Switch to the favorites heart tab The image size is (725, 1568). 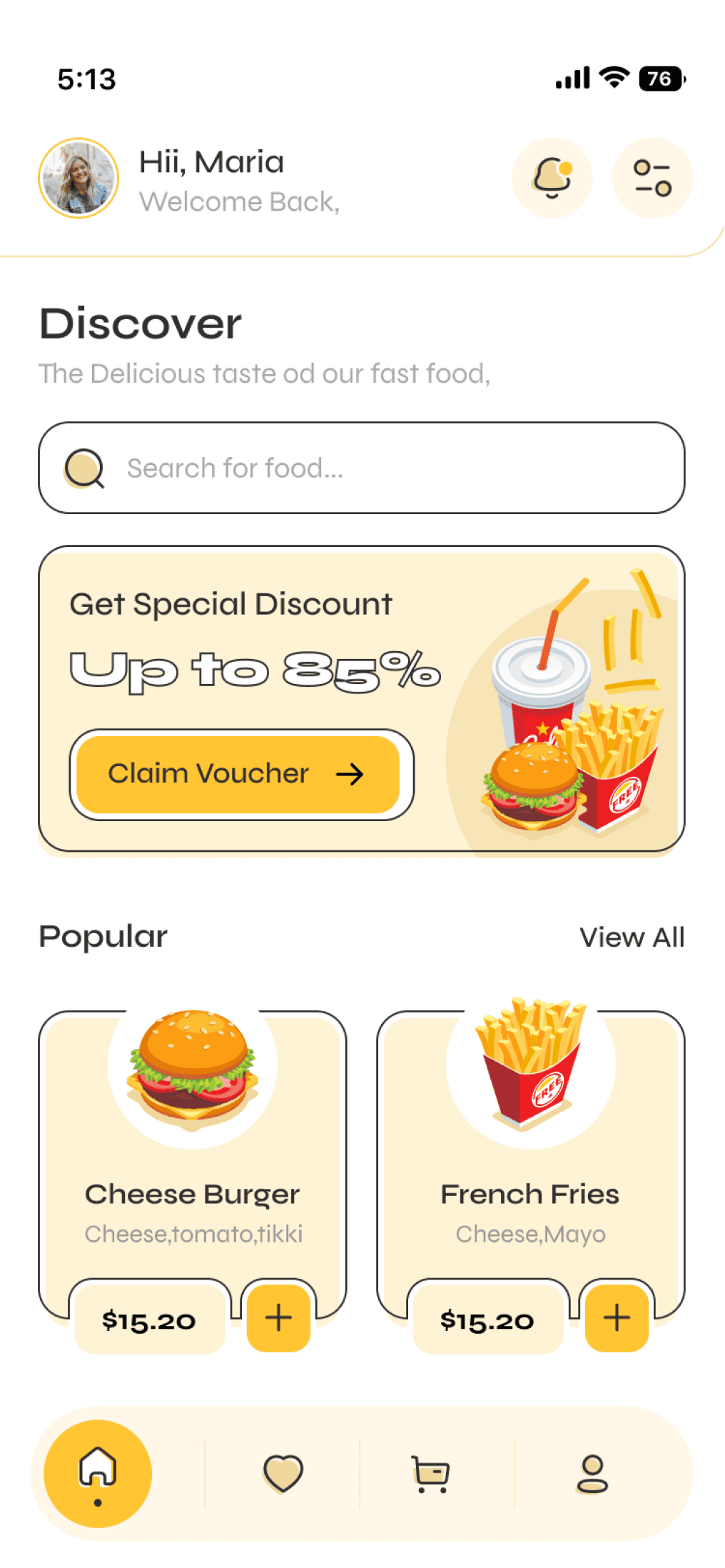(283, 1473)
